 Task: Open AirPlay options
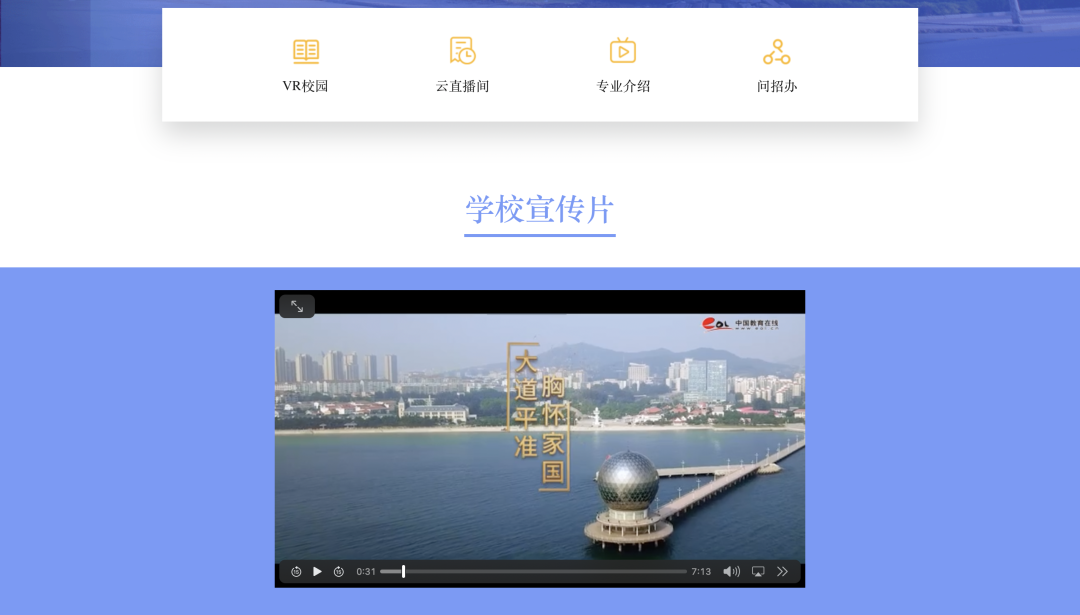coord(758,572)
